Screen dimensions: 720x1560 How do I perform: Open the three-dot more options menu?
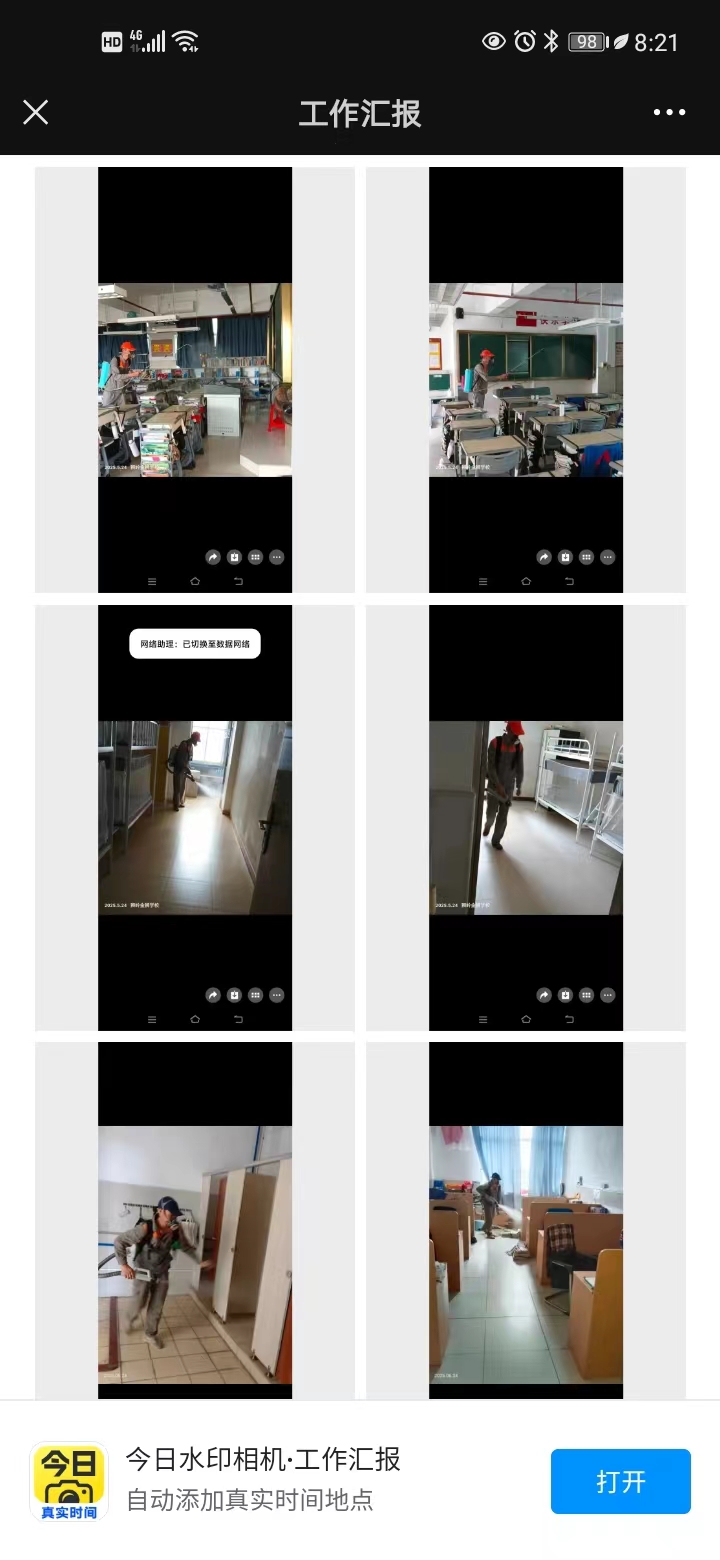669,112
